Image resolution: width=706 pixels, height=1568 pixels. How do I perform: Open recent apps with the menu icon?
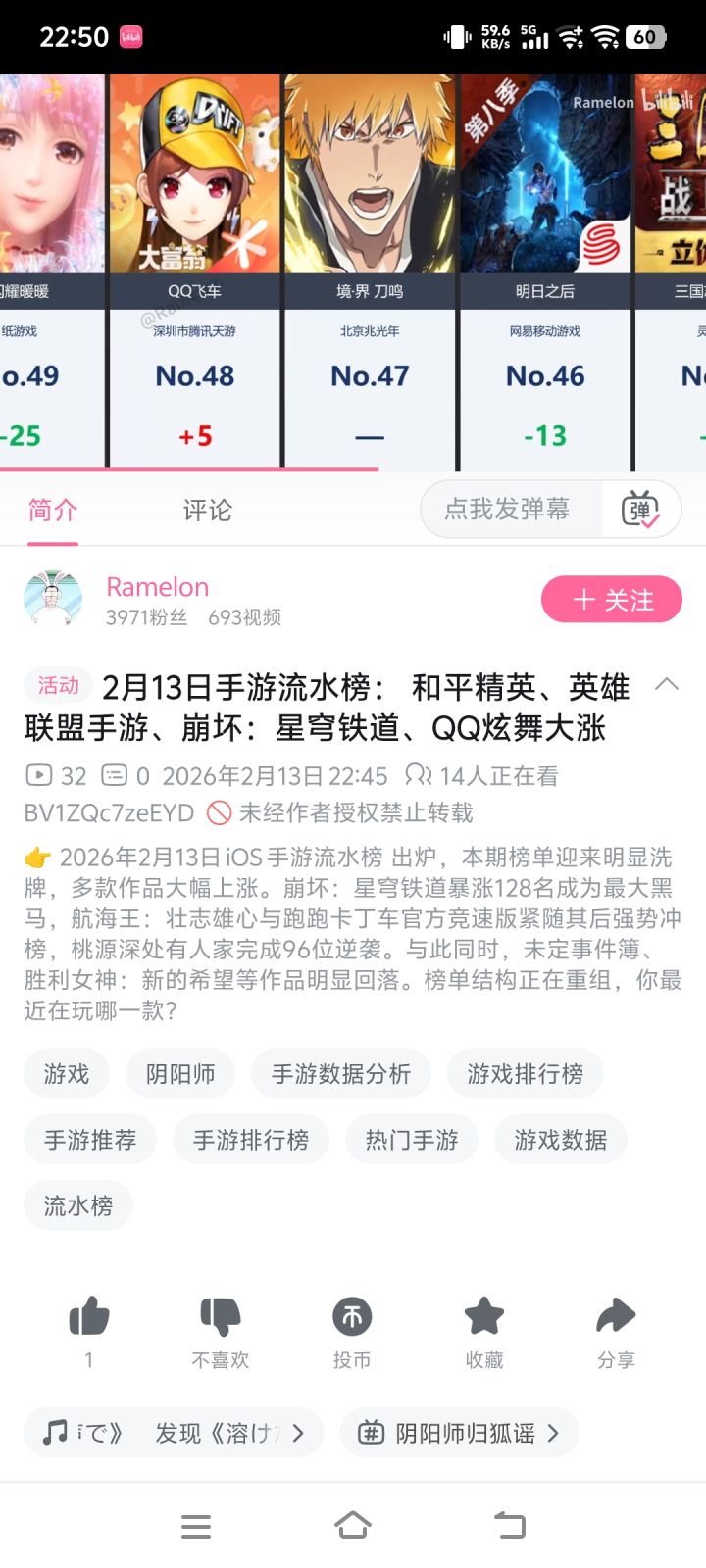[x=196, y=1525]
